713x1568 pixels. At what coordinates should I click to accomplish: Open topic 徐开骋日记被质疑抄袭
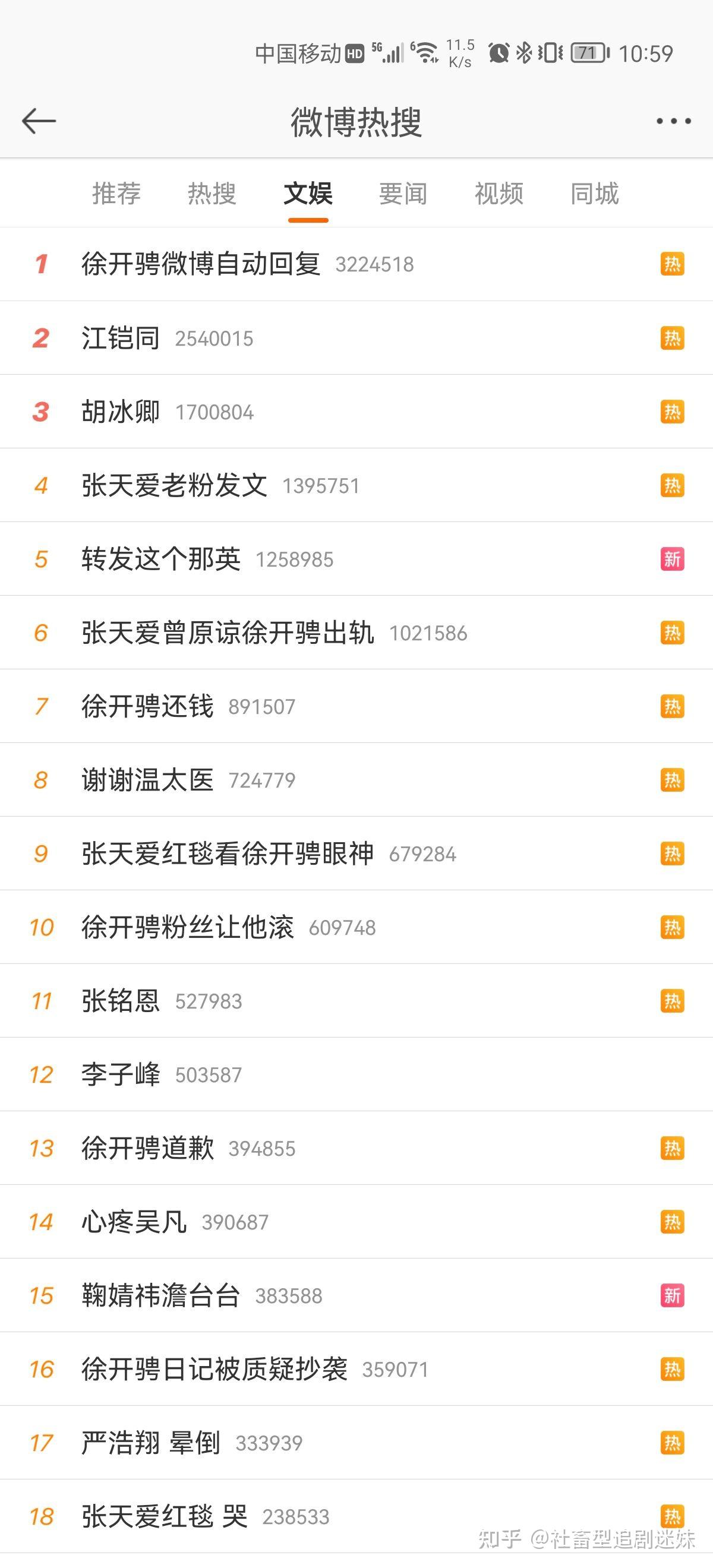coord(214,1370)
